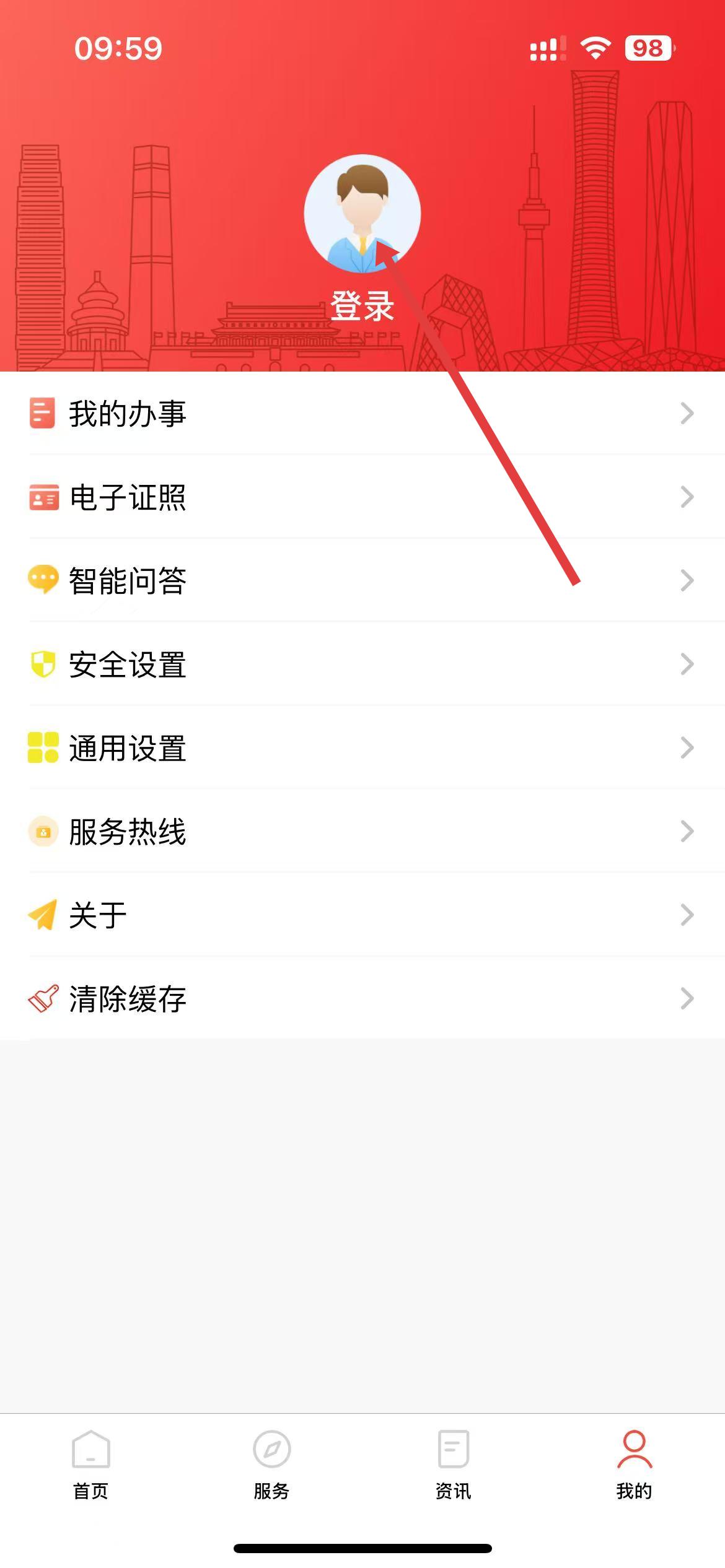The height and width of the screenshot is (1568, 725).
Task: Open 我的办事 row
Action: click(362, 413)
